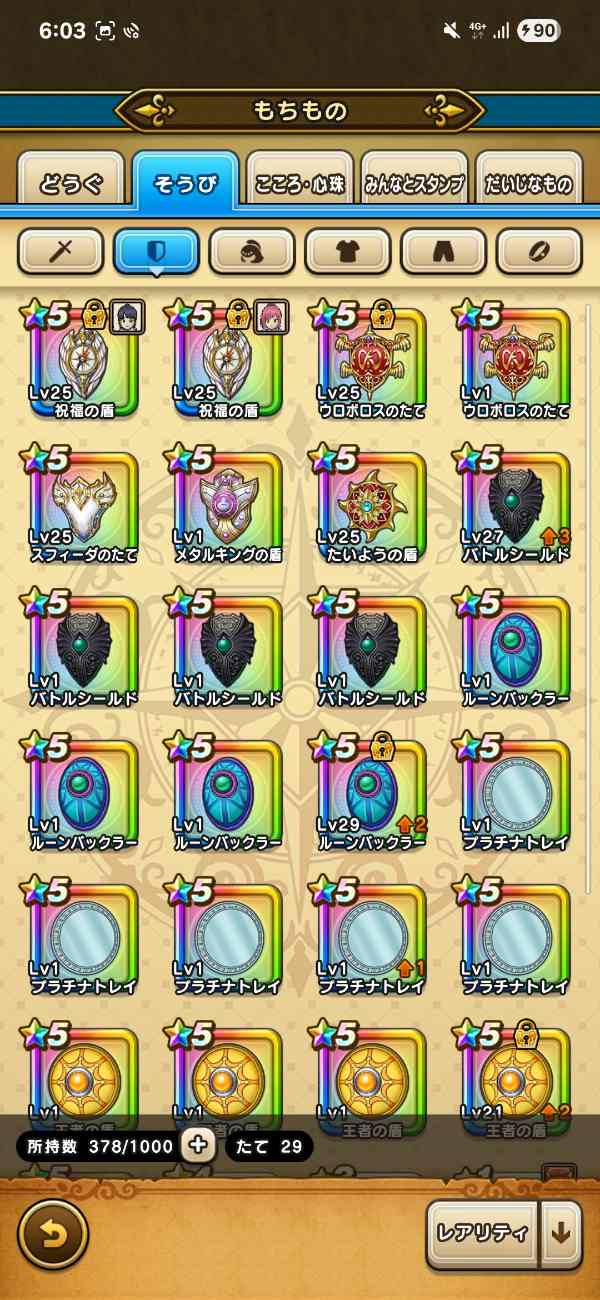Select the Lv29 ルーンバックラー shield
The width and height of the screenshot is (600, 1300).
(x=372, y=793)
